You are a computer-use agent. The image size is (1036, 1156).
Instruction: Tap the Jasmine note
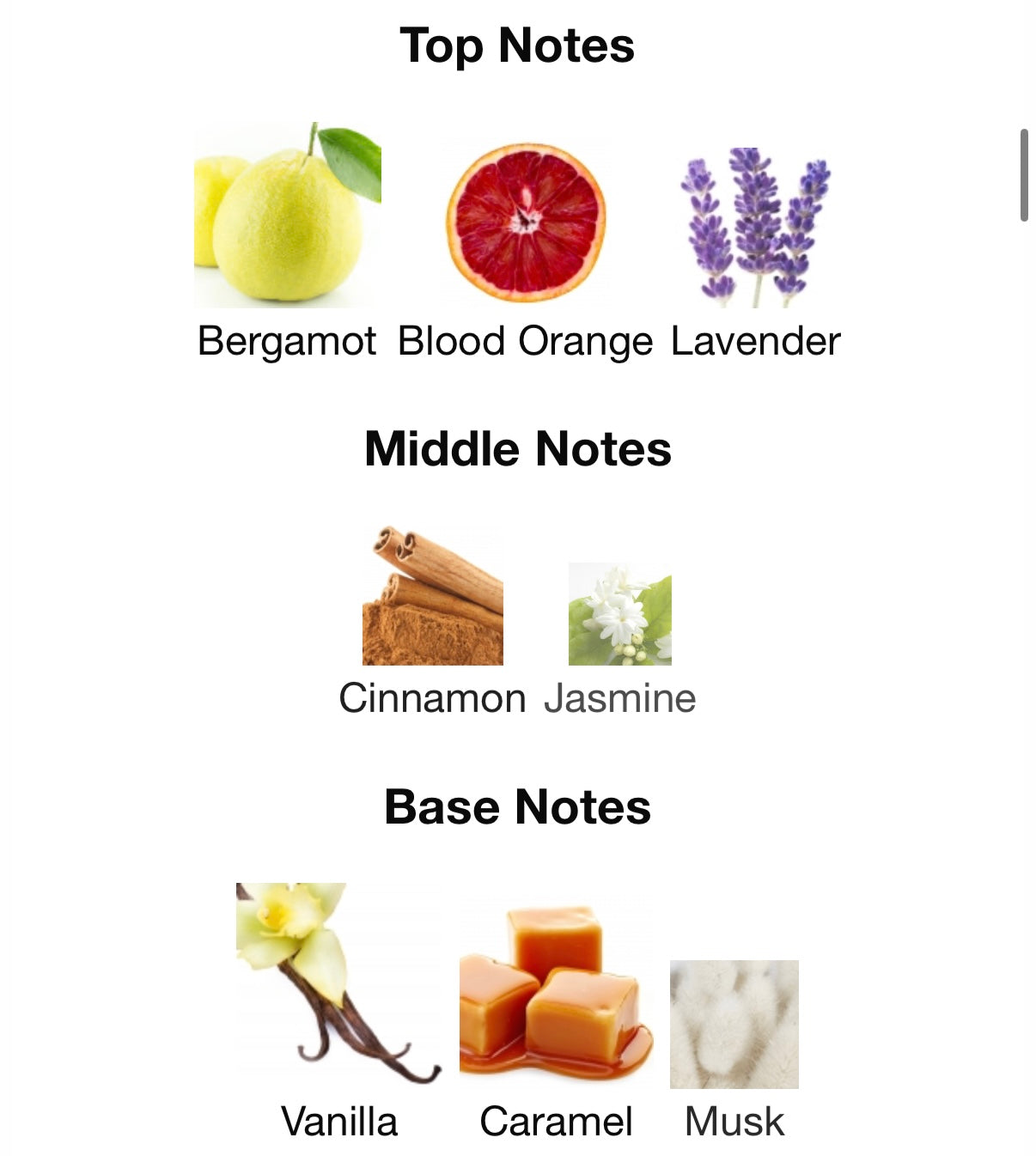tap(619, 614)
